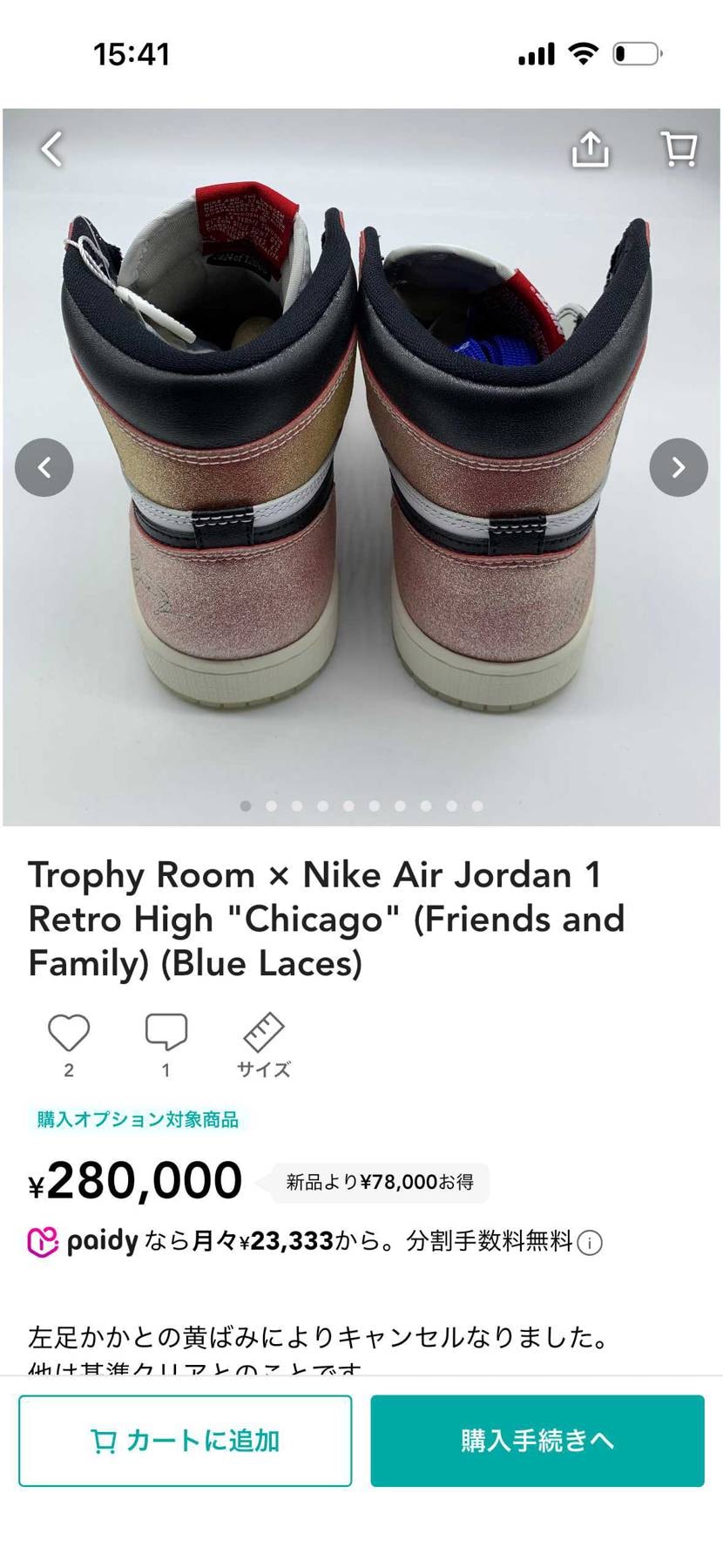This screenshot has width=723, height=1568.
Task: Show the next product photo
Action: point(678,468)
